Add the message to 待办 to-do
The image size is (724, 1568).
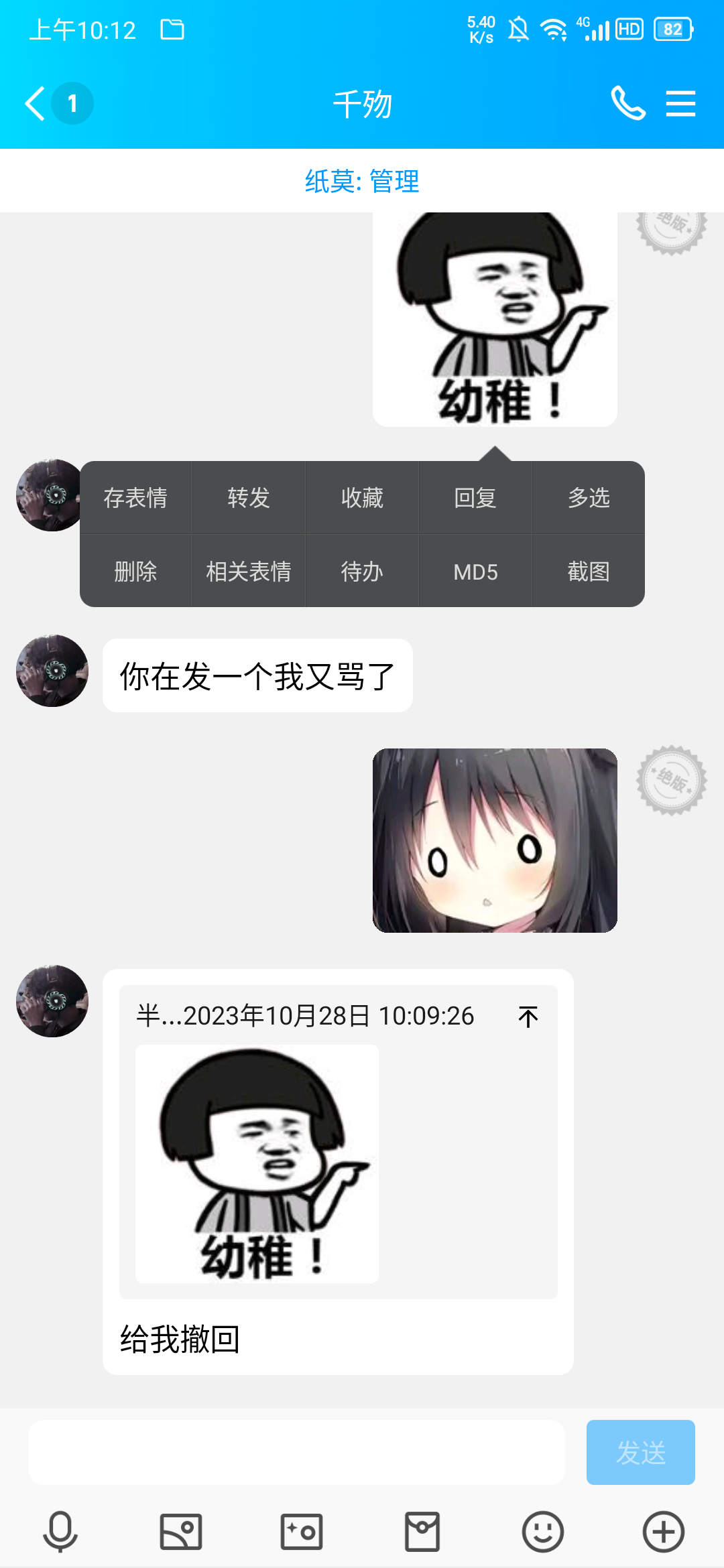[362, 572]
